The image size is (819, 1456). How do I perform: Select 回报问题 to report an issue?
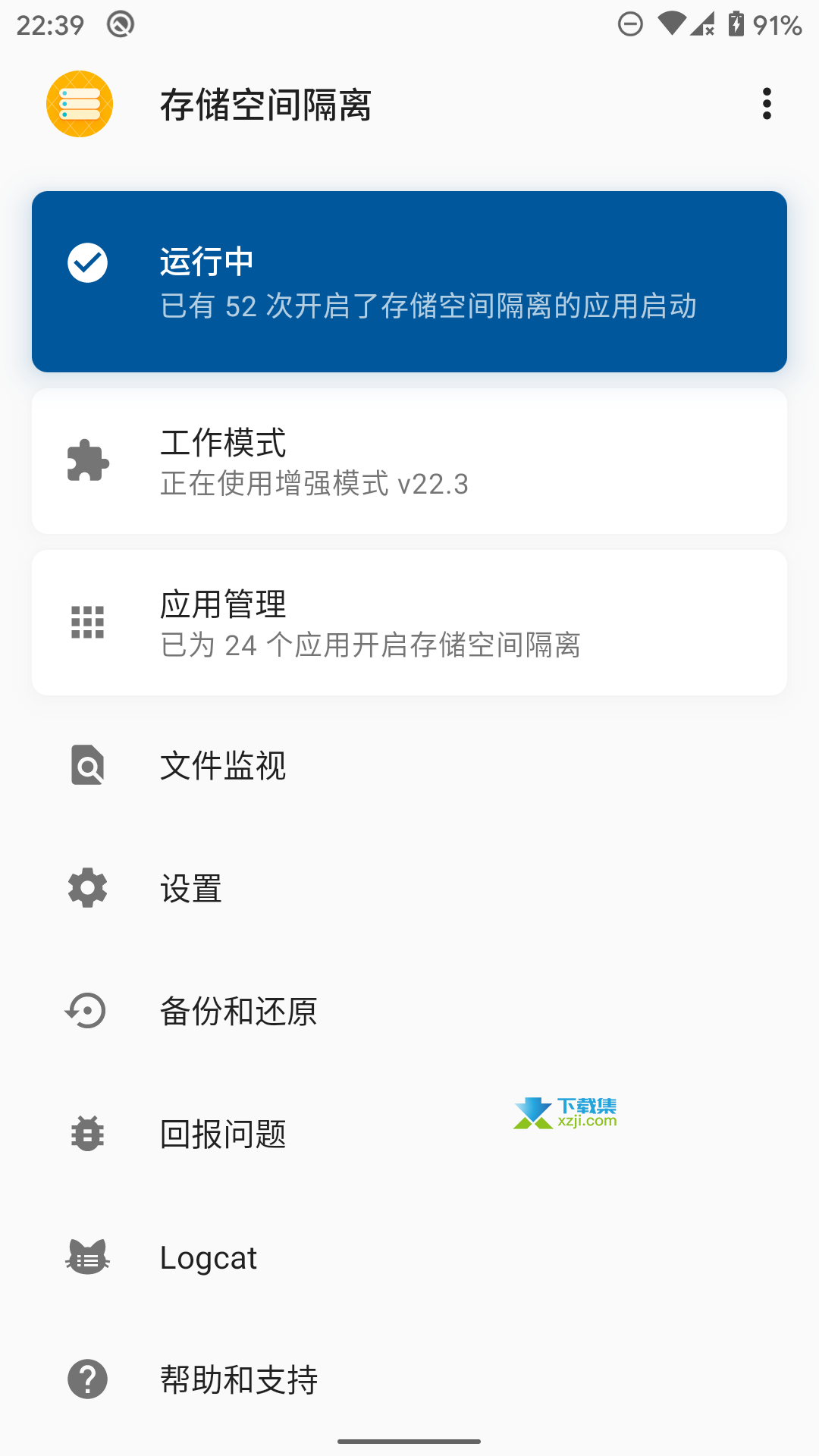coord(409,1134)
